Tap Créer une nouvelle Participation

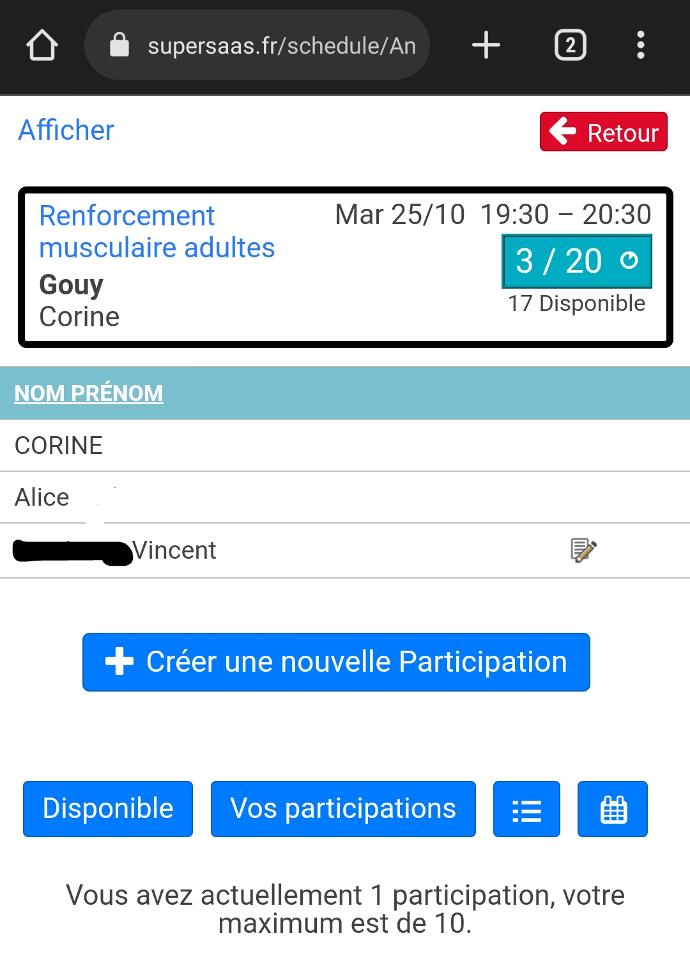(x=336, y=662)
